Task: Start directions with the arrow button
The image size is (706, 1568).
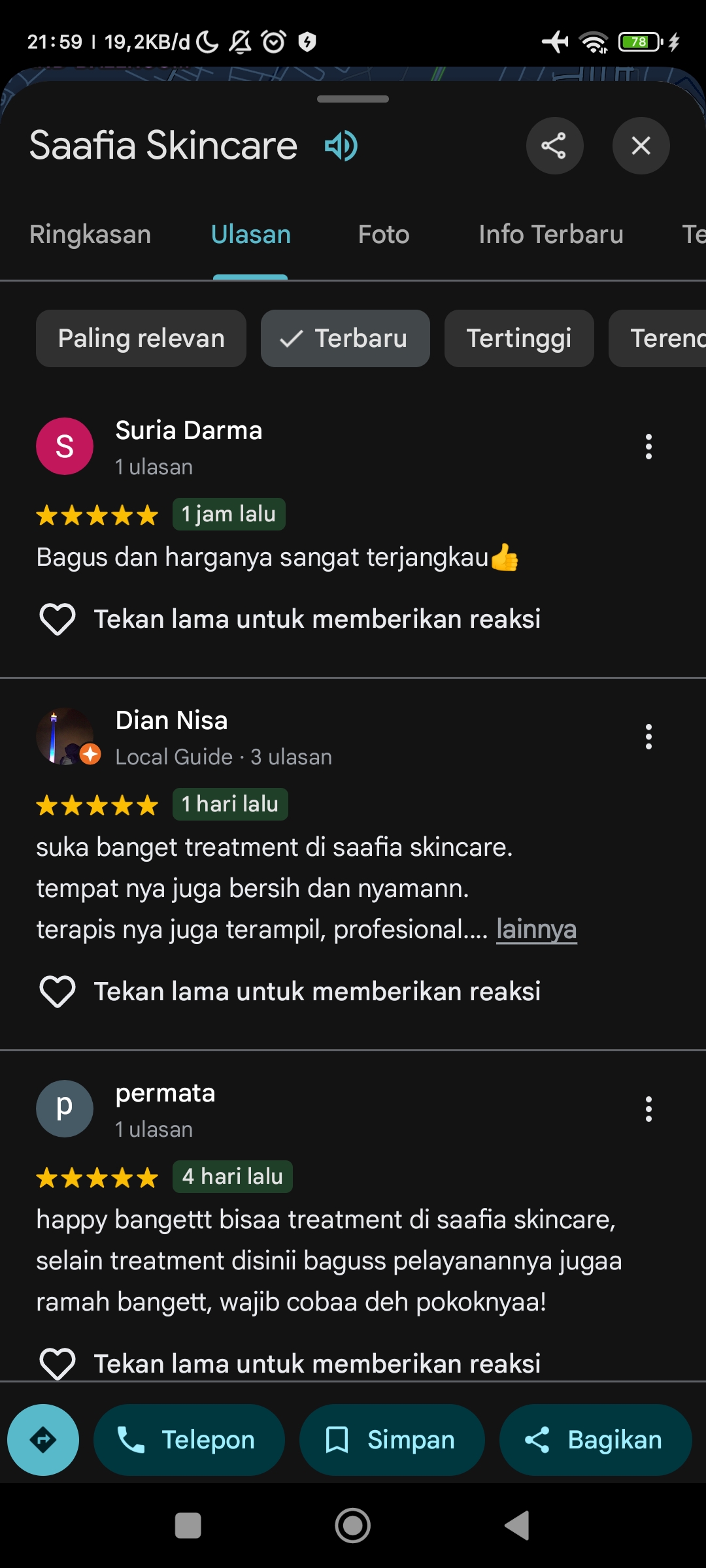Action: (x=43, y=1440)
